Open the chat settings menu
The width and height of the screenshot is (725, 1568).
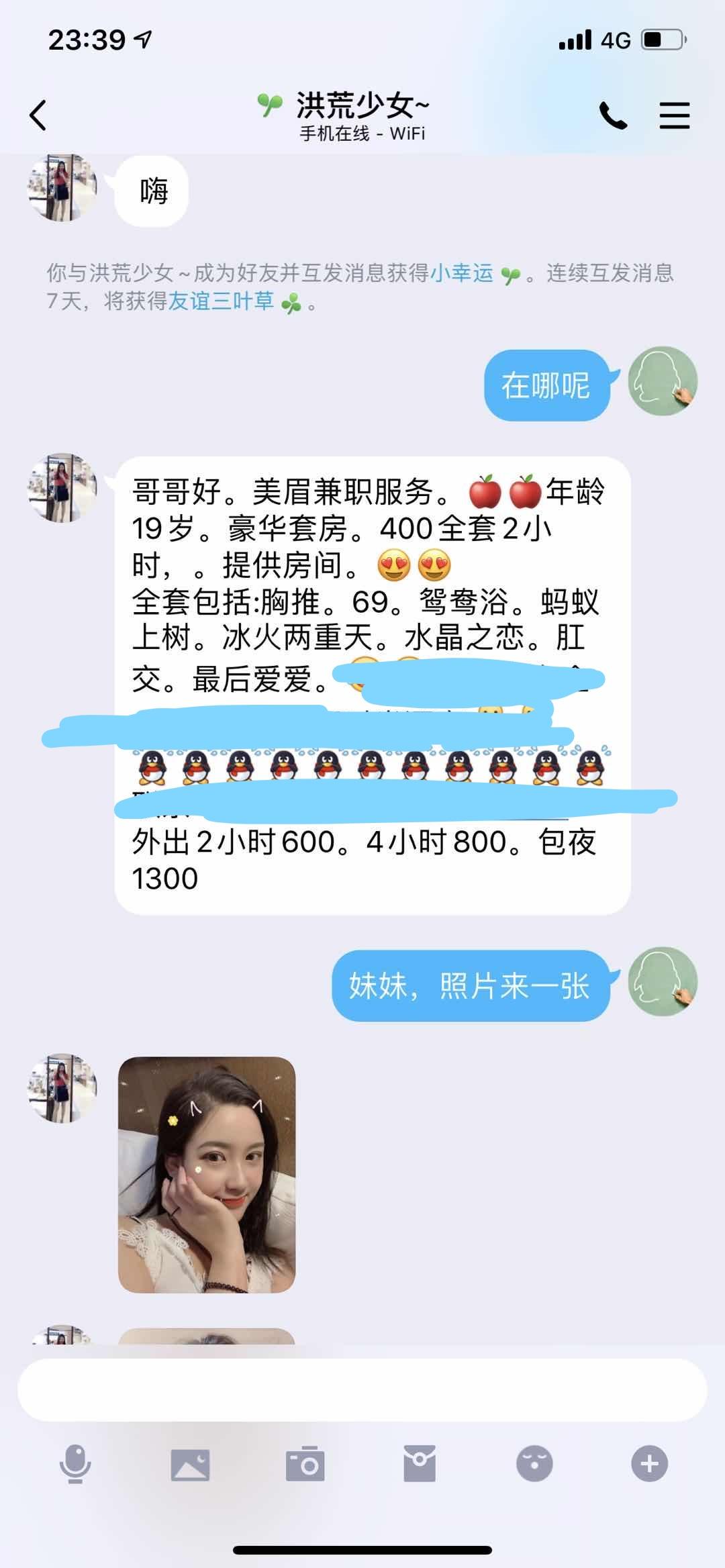[674, 115]
